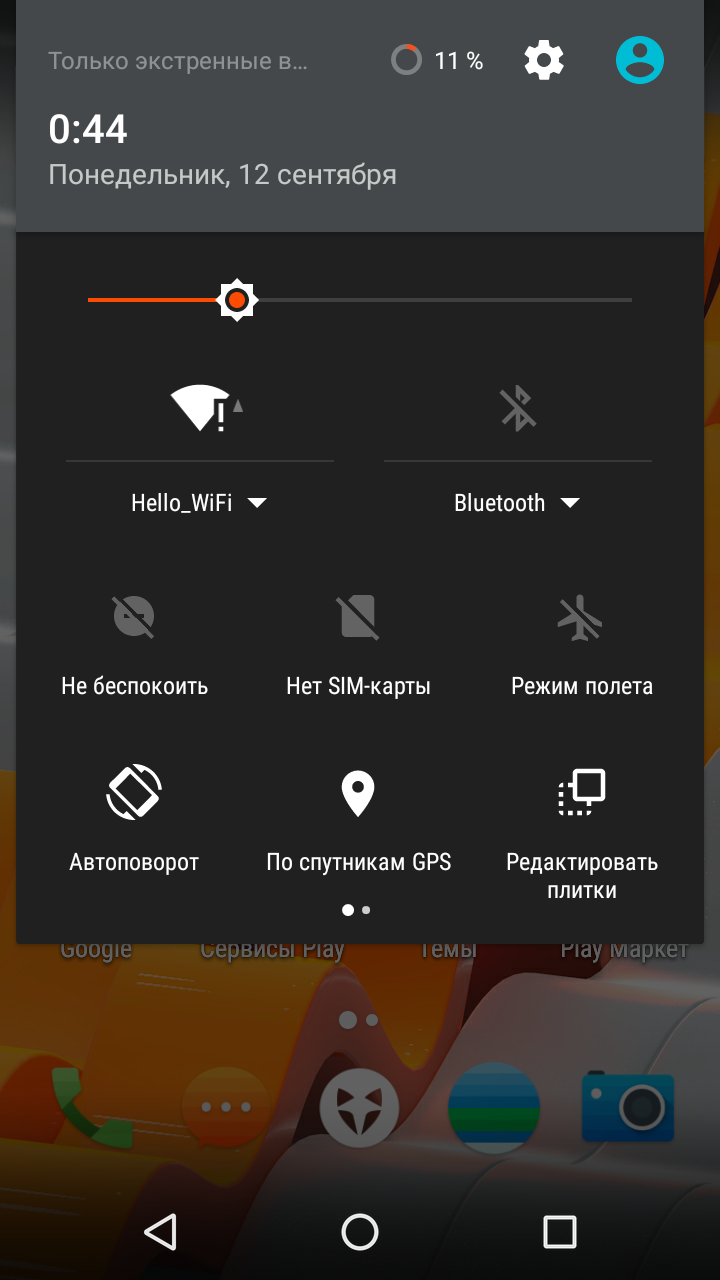Tap the quick settings page indicator dots

coord(357,910)
